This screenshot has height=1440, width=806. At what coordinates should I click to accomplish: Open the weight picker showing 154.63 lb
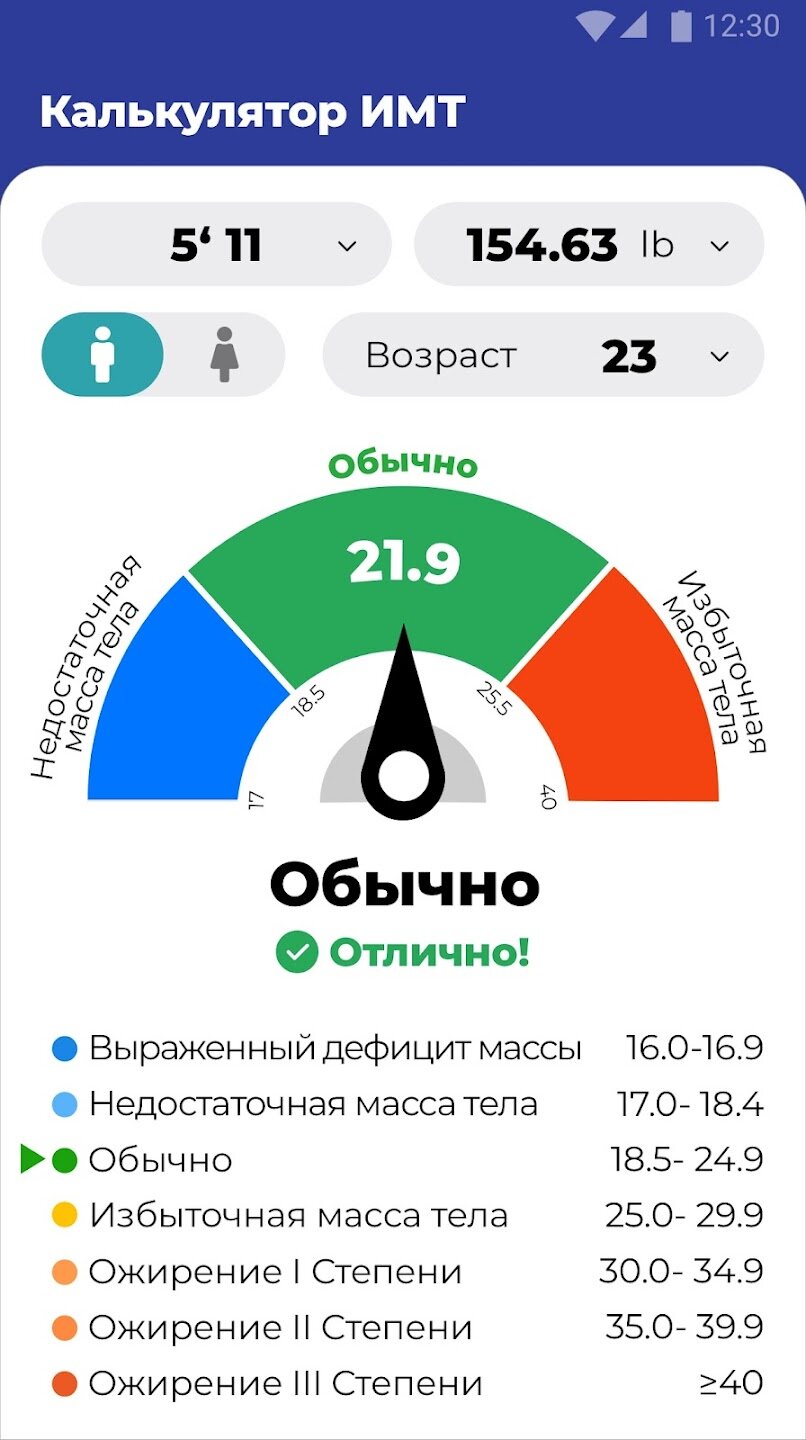589,245
